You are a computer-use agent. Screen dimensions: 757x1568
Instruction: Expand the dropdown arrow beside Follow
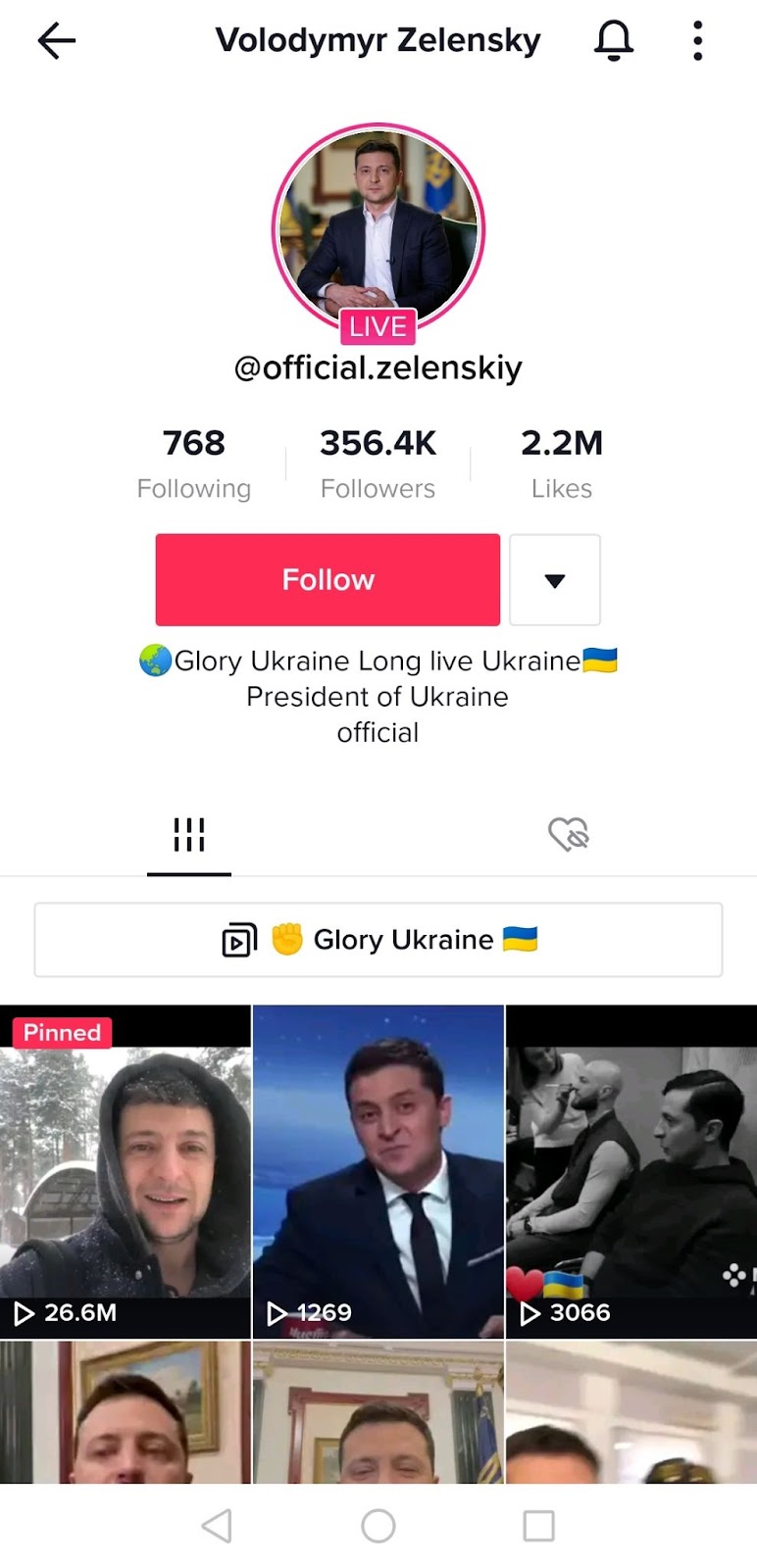pyautogui.click(x=555, y=579)
